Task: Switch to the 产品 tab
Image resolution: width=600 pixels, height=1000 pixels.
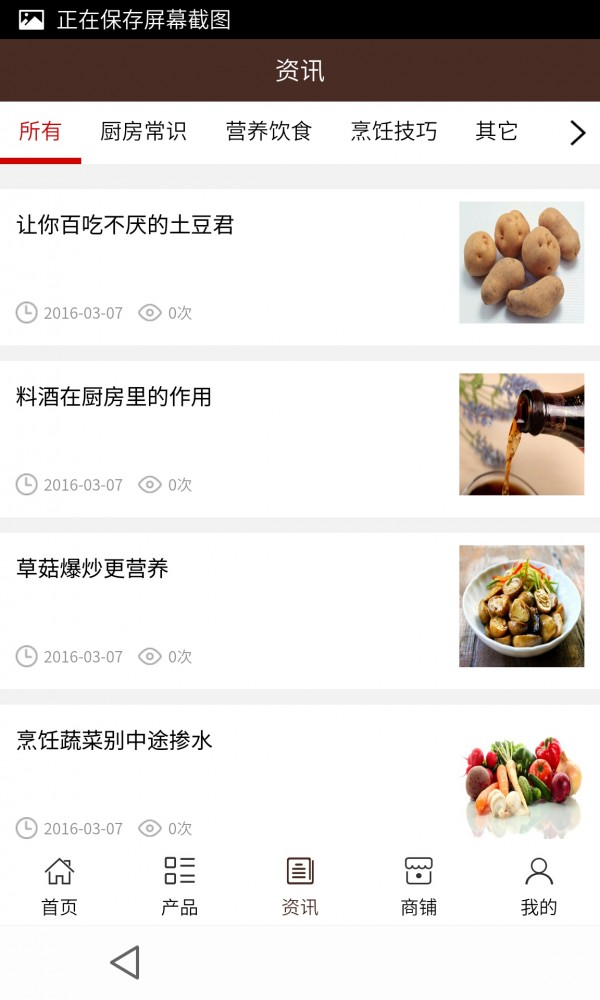Action: click(x=179, y=886)
